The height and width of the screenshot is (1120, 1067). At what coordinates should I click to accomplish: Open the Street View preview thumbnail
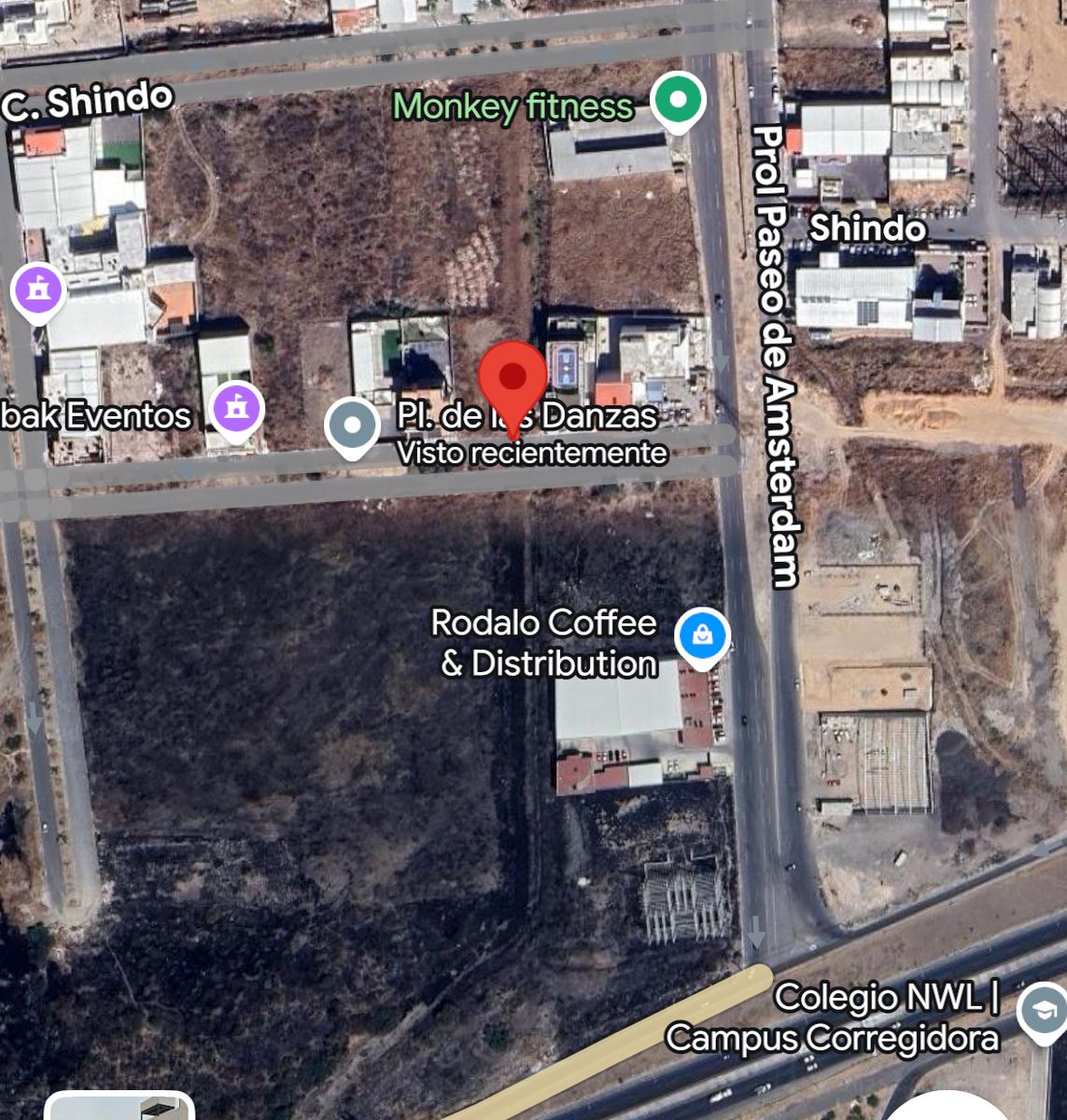(119, 1107)
